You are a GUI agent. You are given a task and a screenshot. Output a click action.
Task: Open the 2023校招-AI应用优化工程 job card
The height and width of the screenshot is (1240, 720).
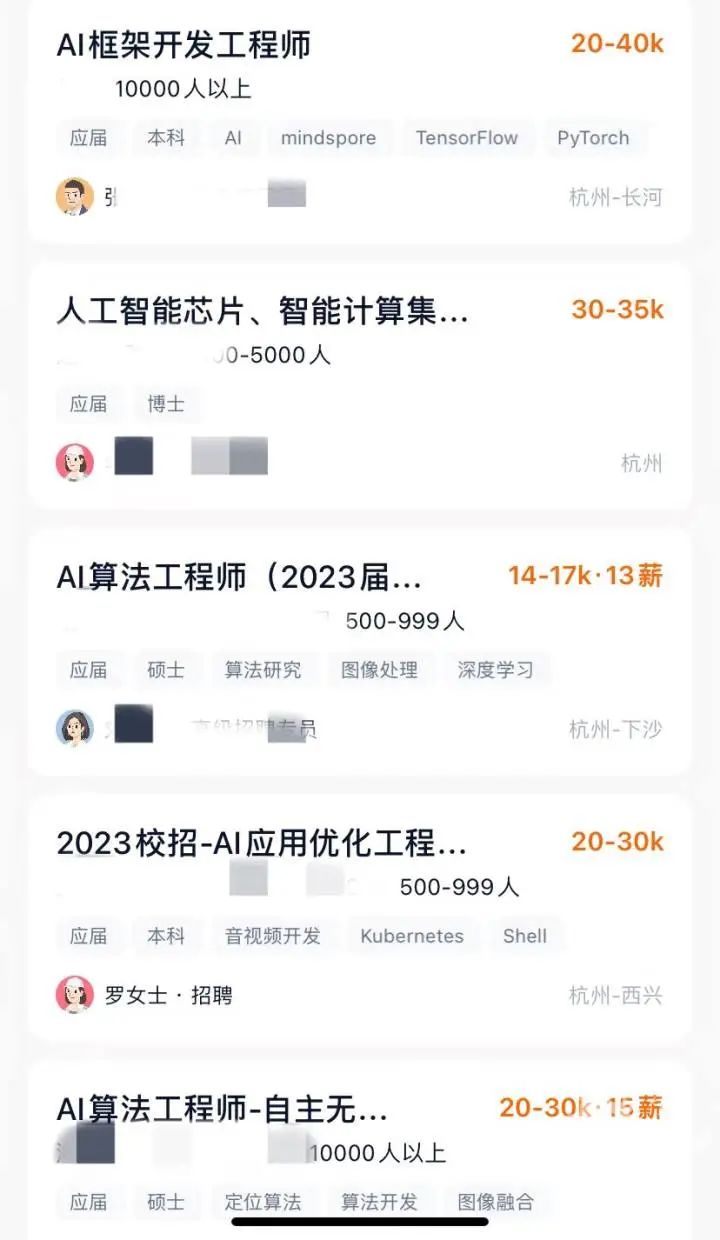[262, 843]
